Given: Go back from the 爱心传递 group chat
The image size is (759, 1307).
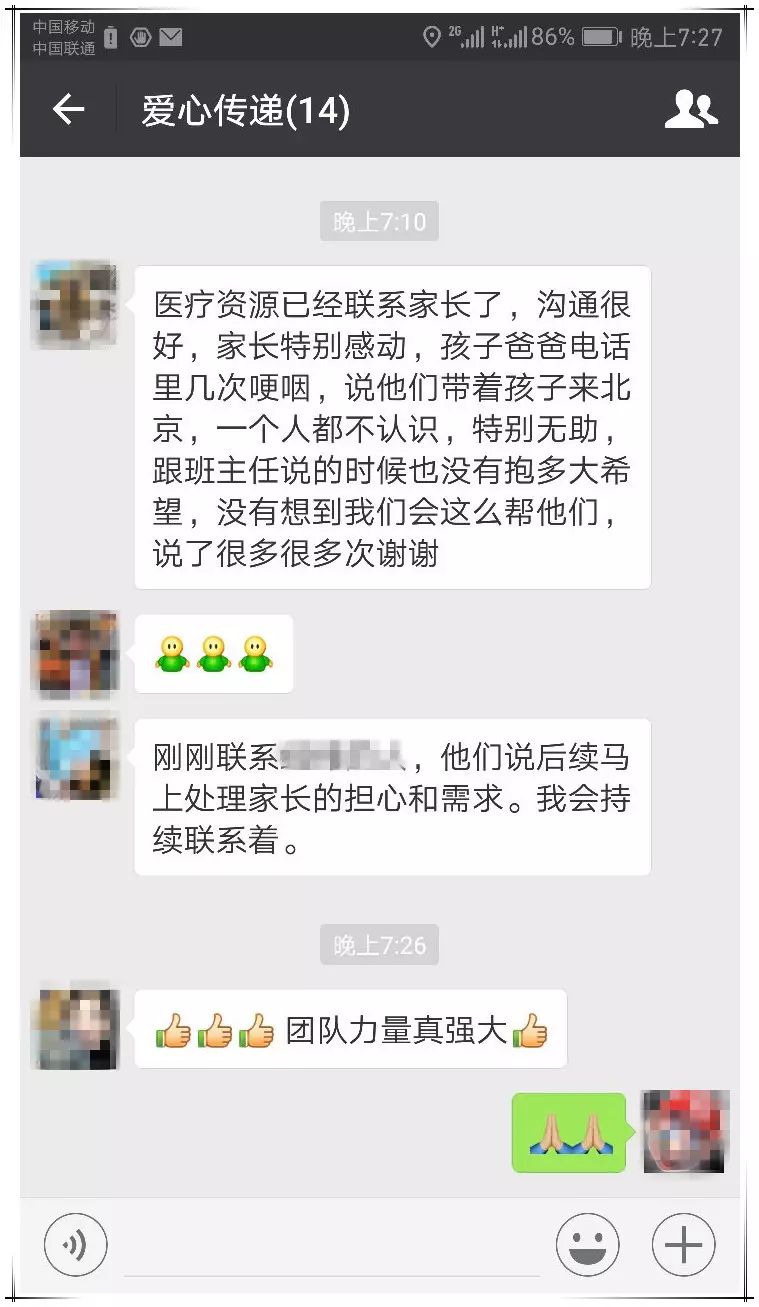Looking at the screenshot, I should tap(68, 109).
